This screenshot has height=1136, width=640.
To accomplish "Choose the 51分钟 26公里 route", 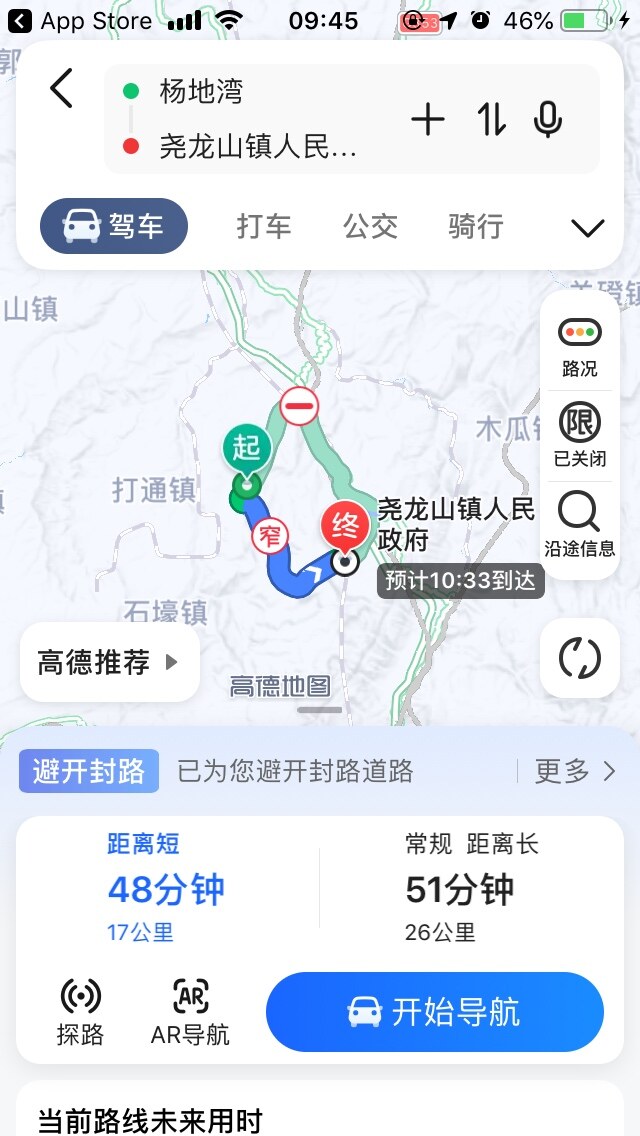I will pos(470,889).
